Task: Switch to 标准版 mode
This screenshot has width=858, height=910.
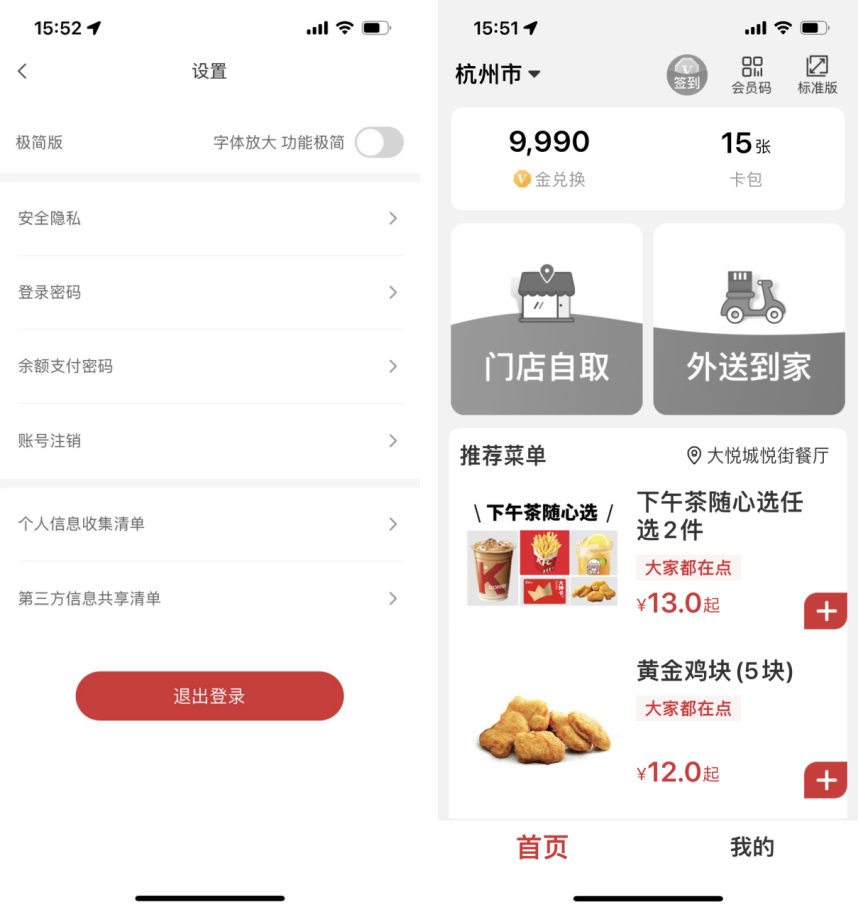Action: (x=817, y=75)
